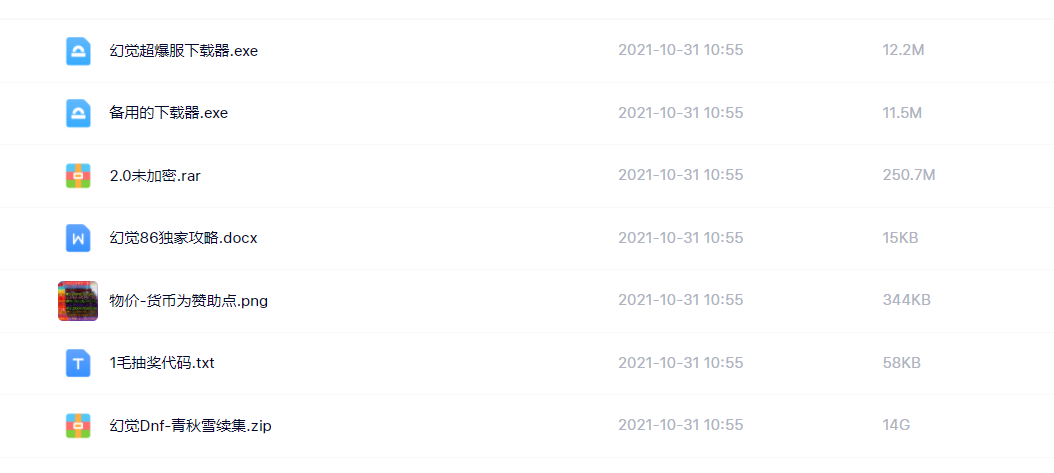Open 幻觉86独家攻略.docx document
The width and height of the screenshot is (1054, 473).
(x=183, y=238)
